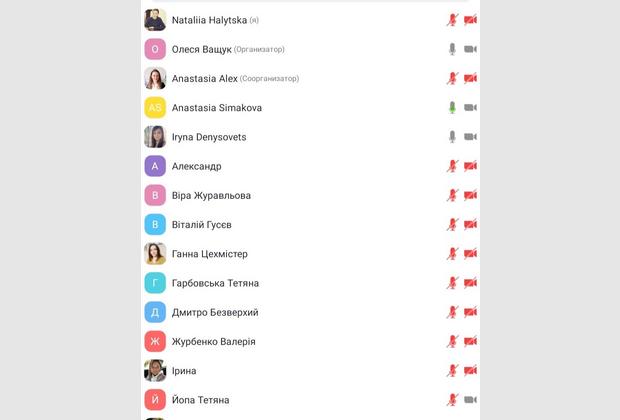Open Журбенко Валерія row

(x=213, y=341)
